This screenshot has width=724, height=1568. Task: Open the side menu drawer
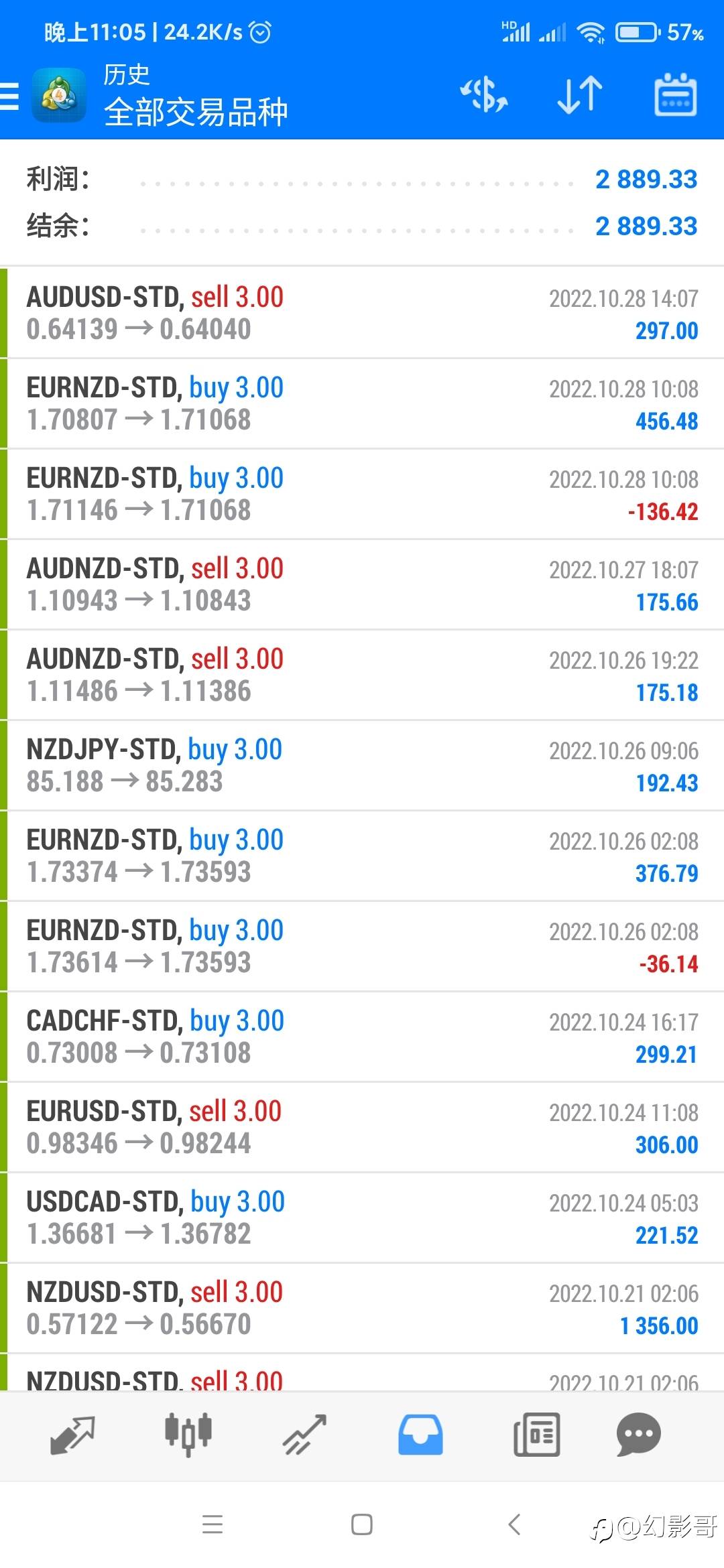tap(10, 96)
